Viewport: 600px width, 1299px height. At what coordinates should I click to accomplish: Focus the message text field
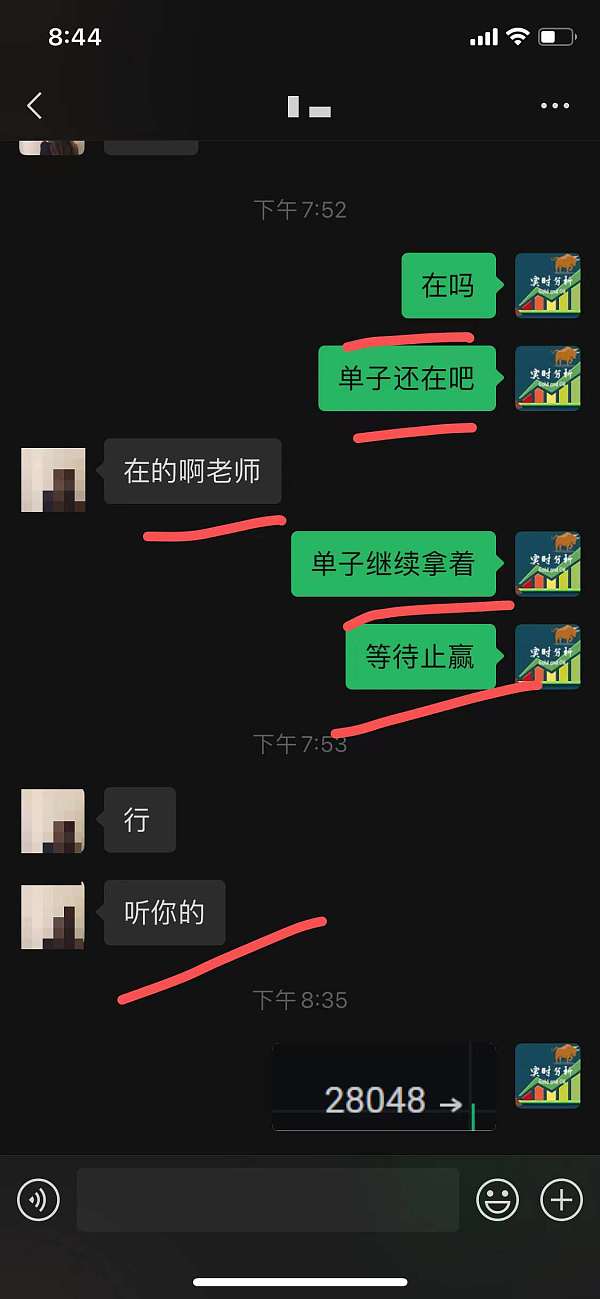click(x=267, y=1198)
